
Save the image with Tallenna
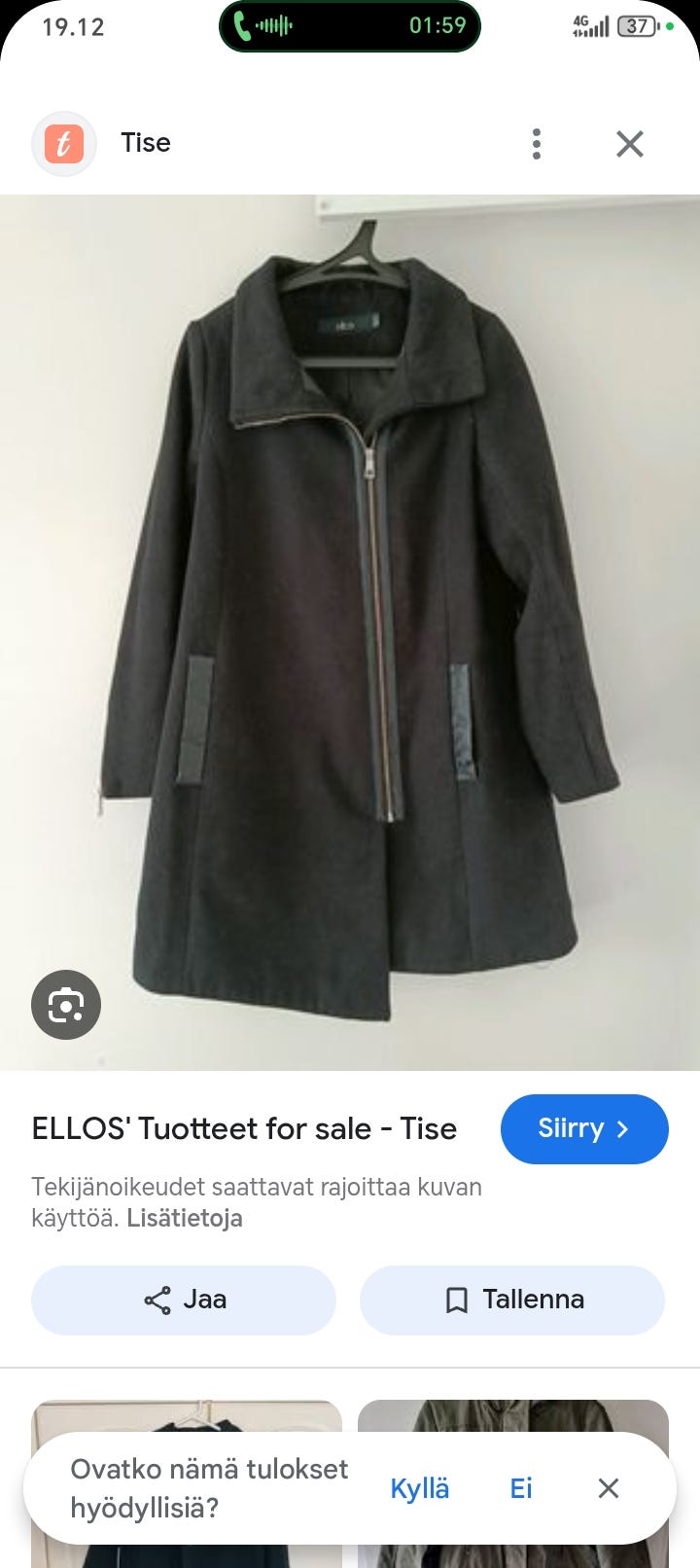click(x=512, y=1300)
